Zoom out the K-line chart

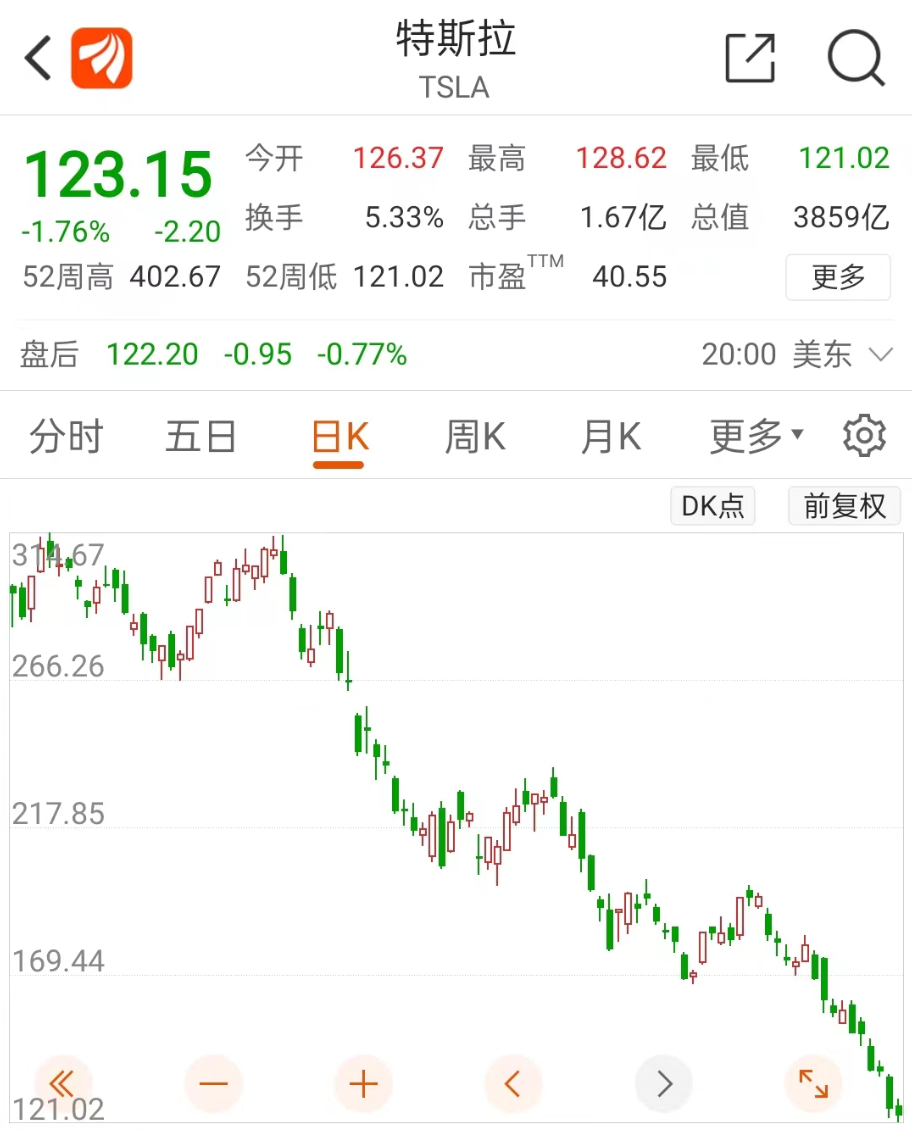click(213, 1083)
